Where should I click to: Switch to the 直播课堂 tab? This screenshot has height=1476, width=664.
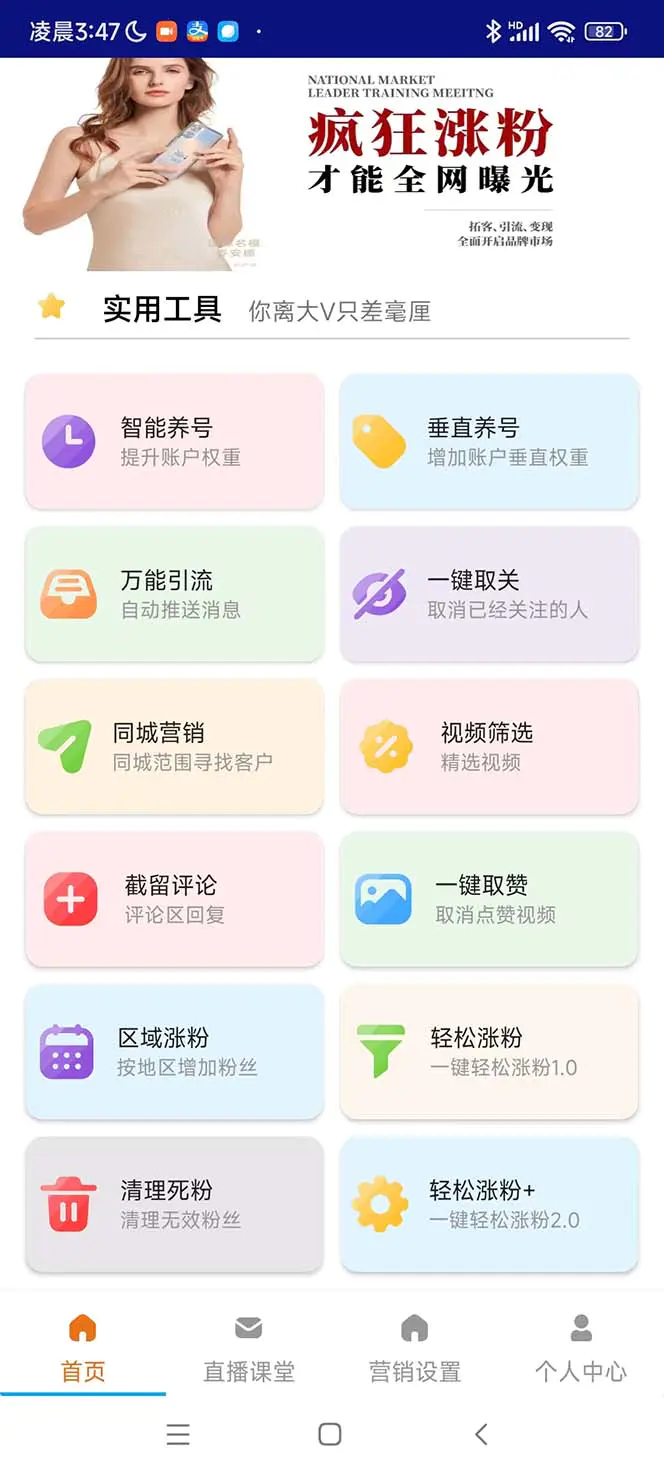(249, 1348)
